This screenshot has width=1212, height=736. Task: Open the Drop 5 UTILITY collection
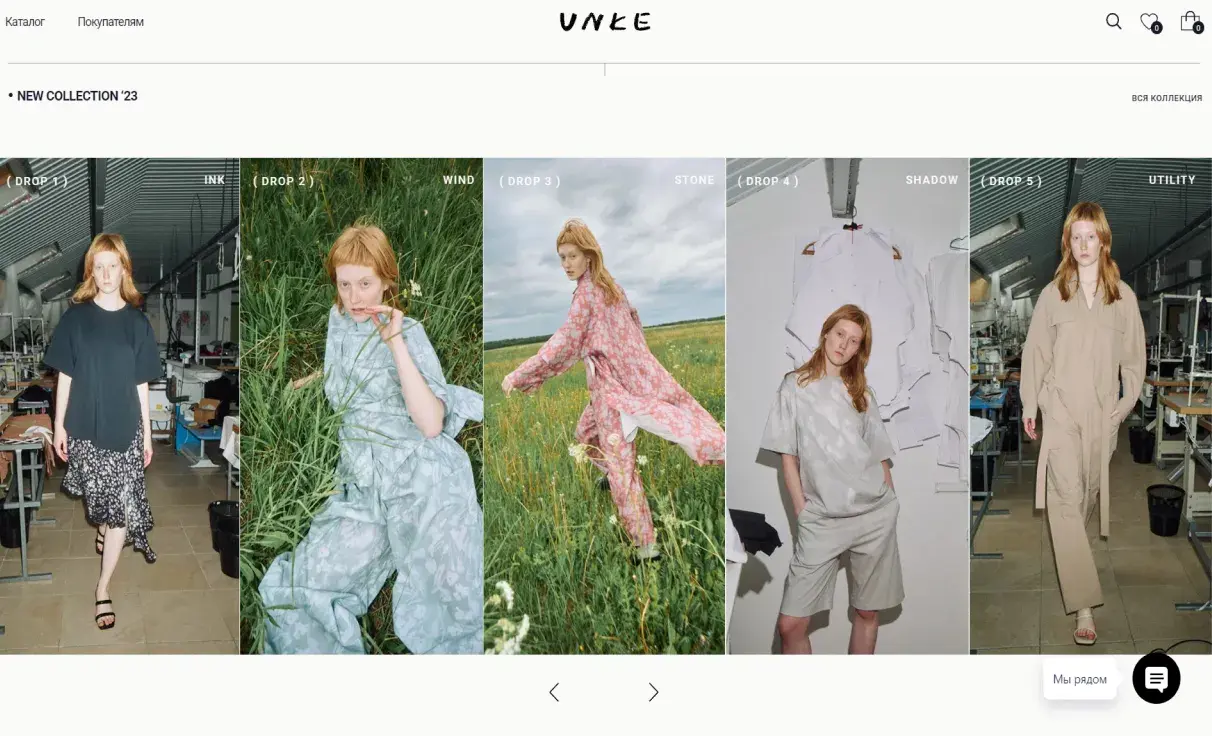1090,405
